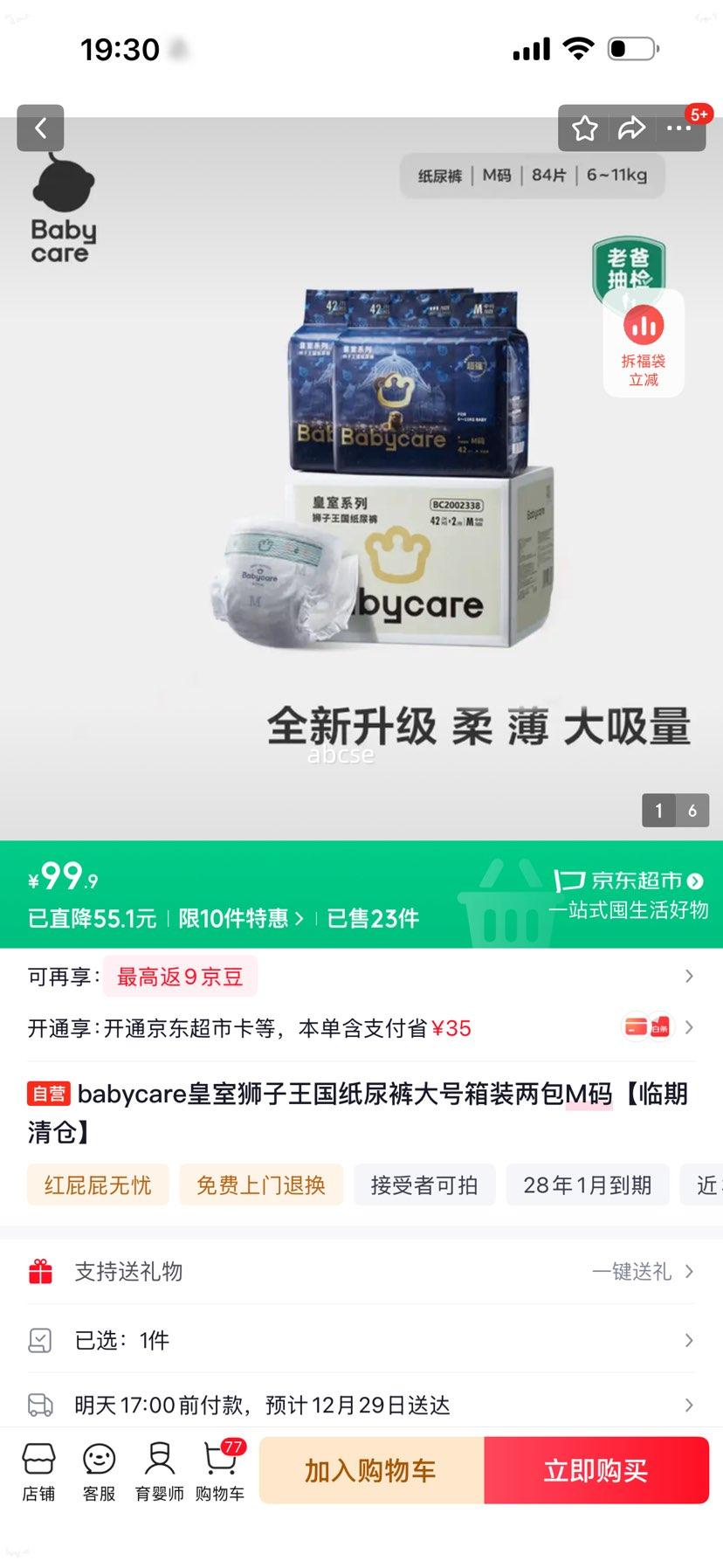Select the 免费上门退换 service tag
The width and height of the screenshot is (723, 1568).
pyautogui.click(x=261, y=1185)
